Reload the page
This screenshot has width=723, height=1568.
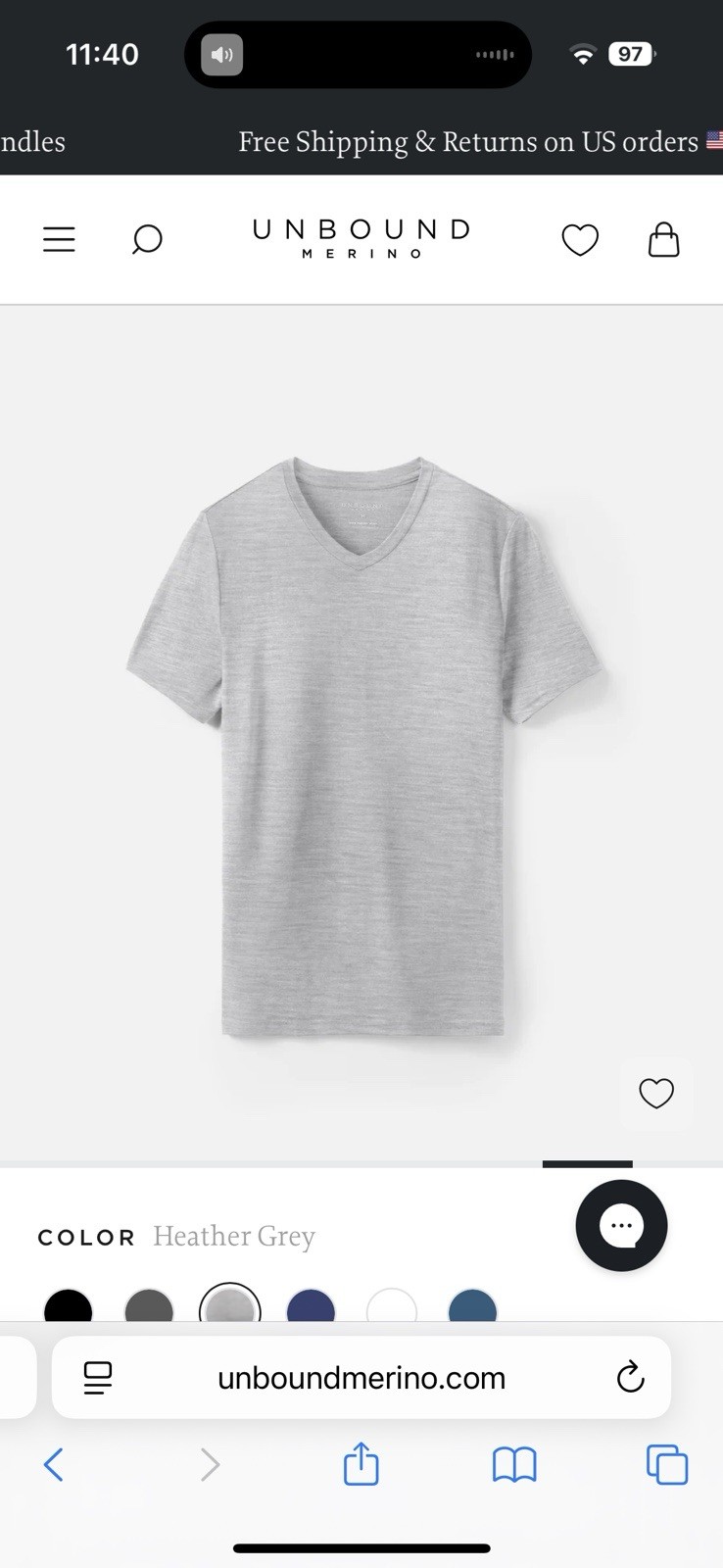(x=630, y=1378)
